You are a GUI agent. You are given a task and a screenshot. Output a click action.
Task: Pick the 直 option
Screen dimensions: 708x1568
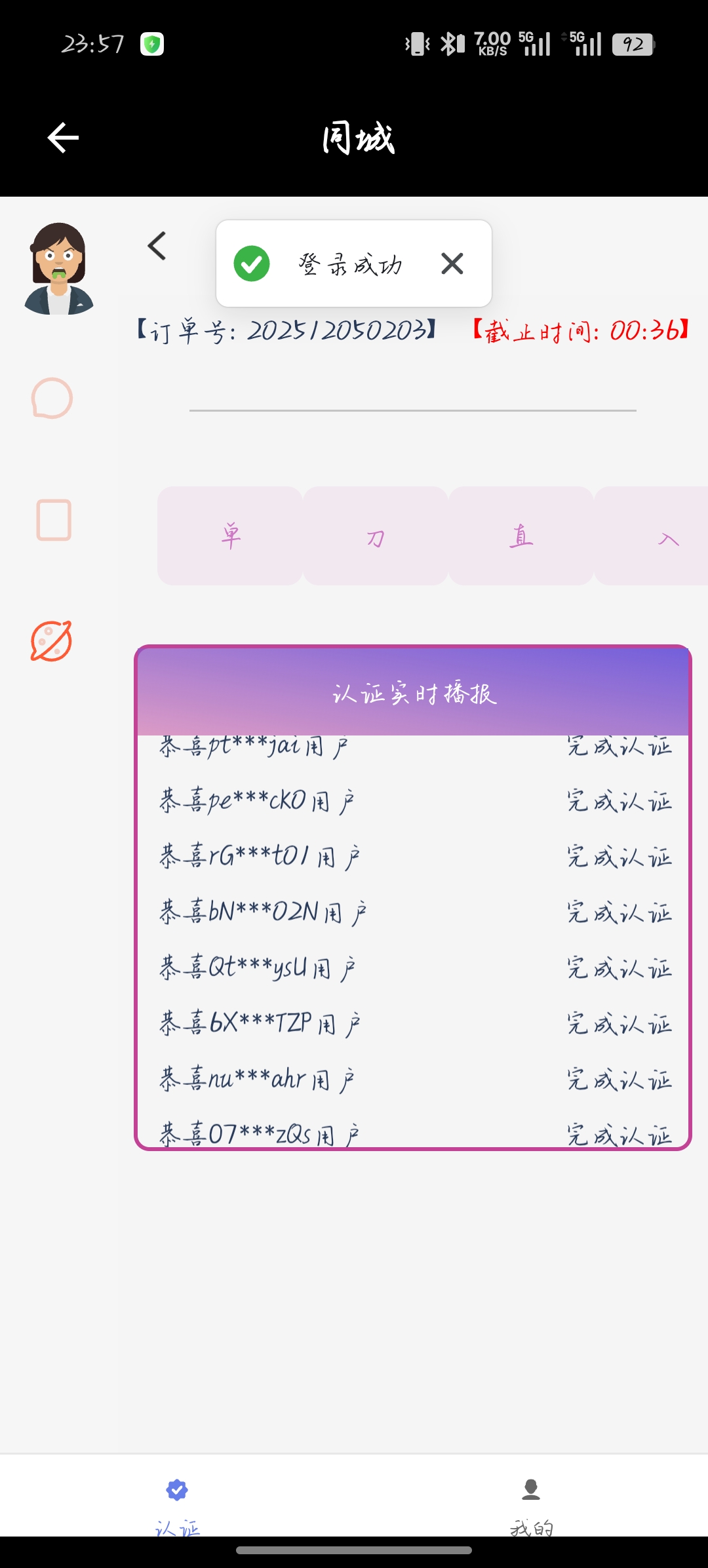tap(521, 536)
